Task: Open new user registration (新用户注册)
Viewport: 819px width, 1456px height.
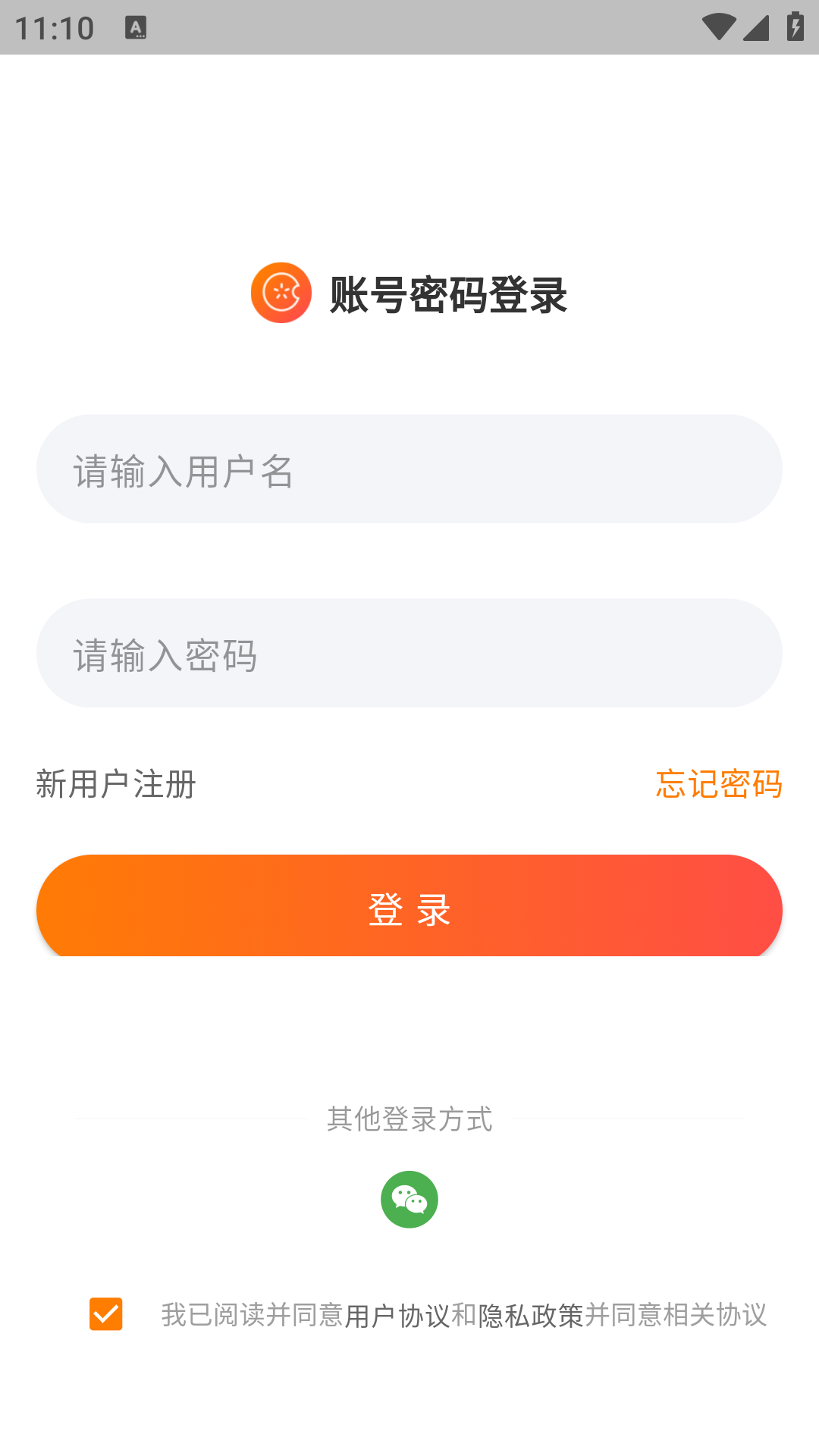Action: 116,784
